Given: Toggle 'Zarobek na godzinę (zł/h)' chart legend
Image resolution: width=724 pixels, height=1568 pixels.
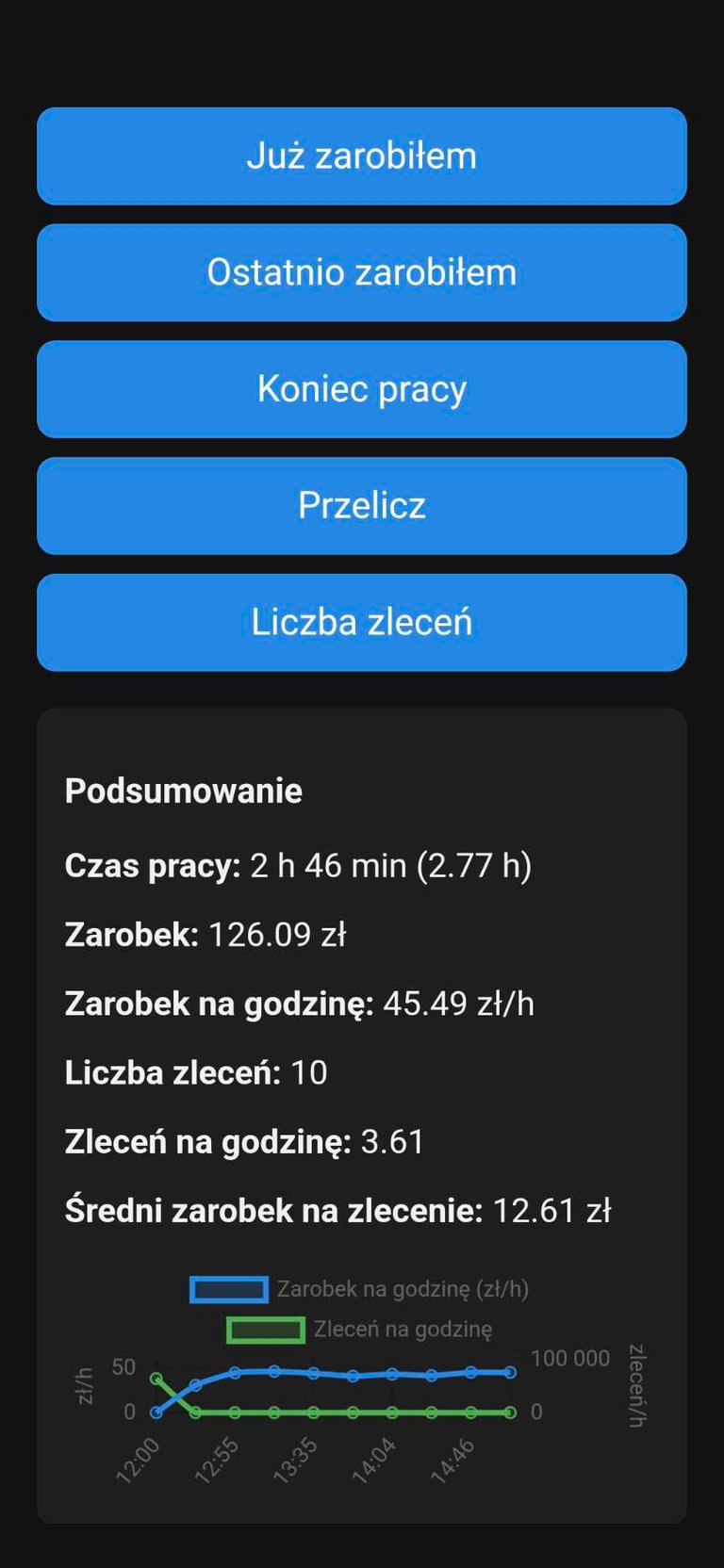Looking at the screenshot, I should pyautogui.click(x=360, y=1289).
